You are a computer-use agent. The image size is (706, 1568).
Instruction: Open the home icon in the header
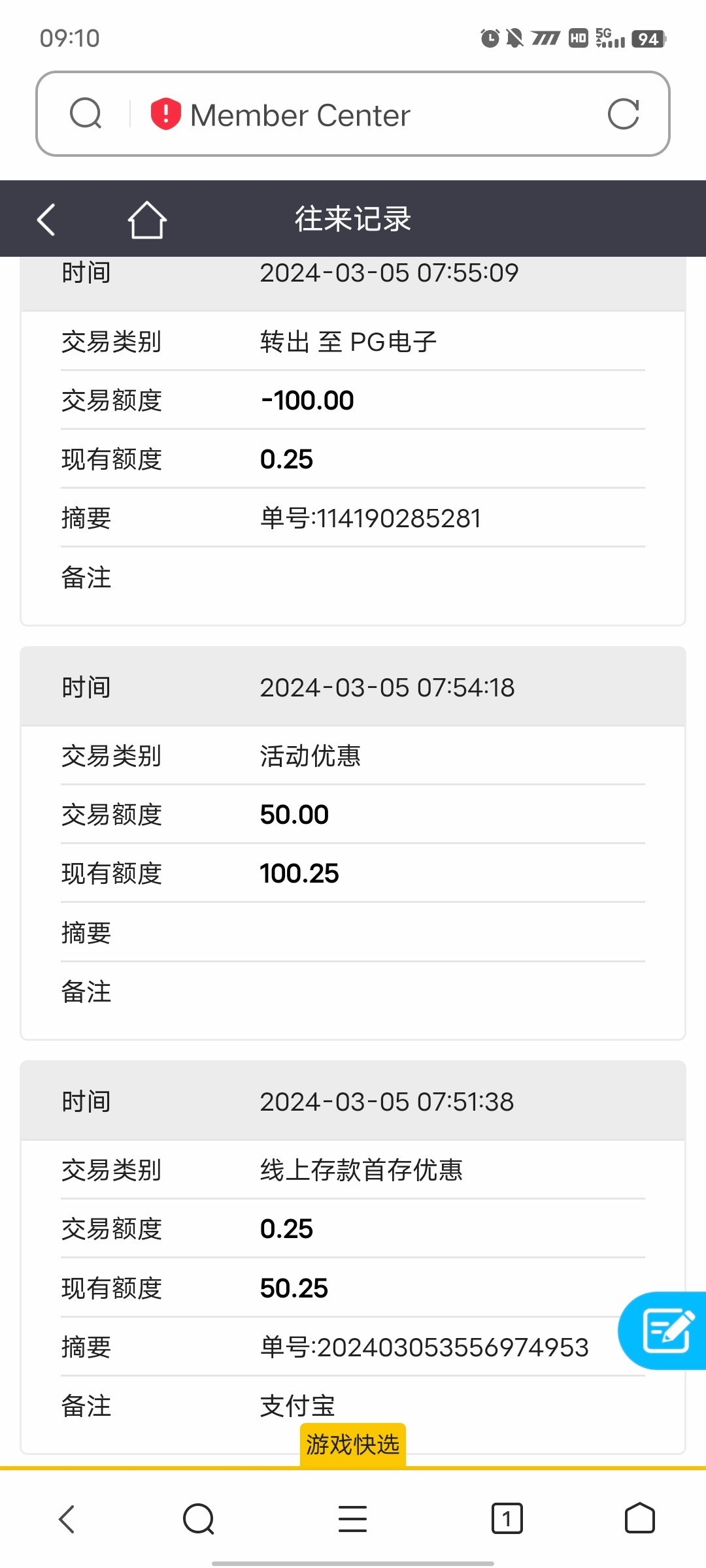147,220
